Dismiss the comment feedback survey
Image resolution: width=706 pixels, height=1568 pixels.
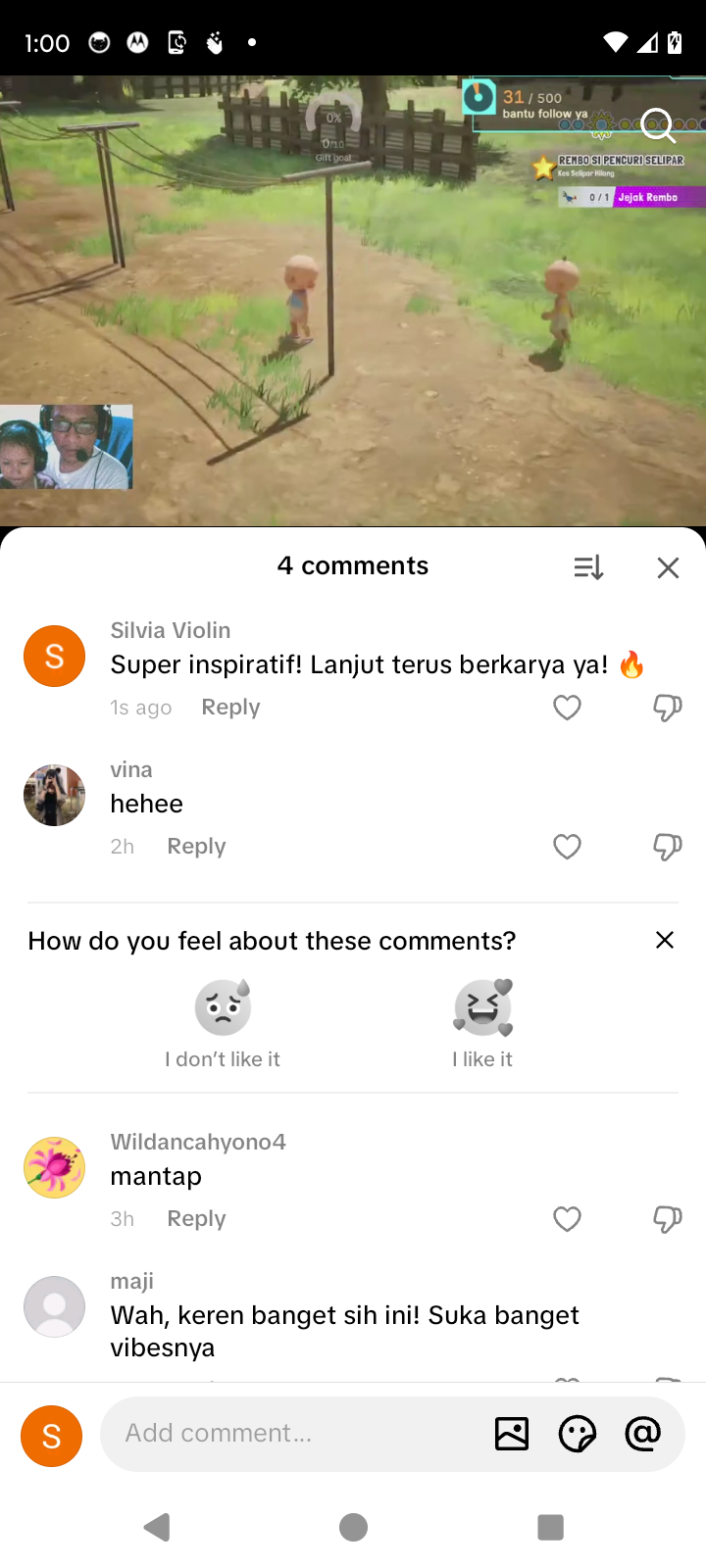tap(664, 940)
